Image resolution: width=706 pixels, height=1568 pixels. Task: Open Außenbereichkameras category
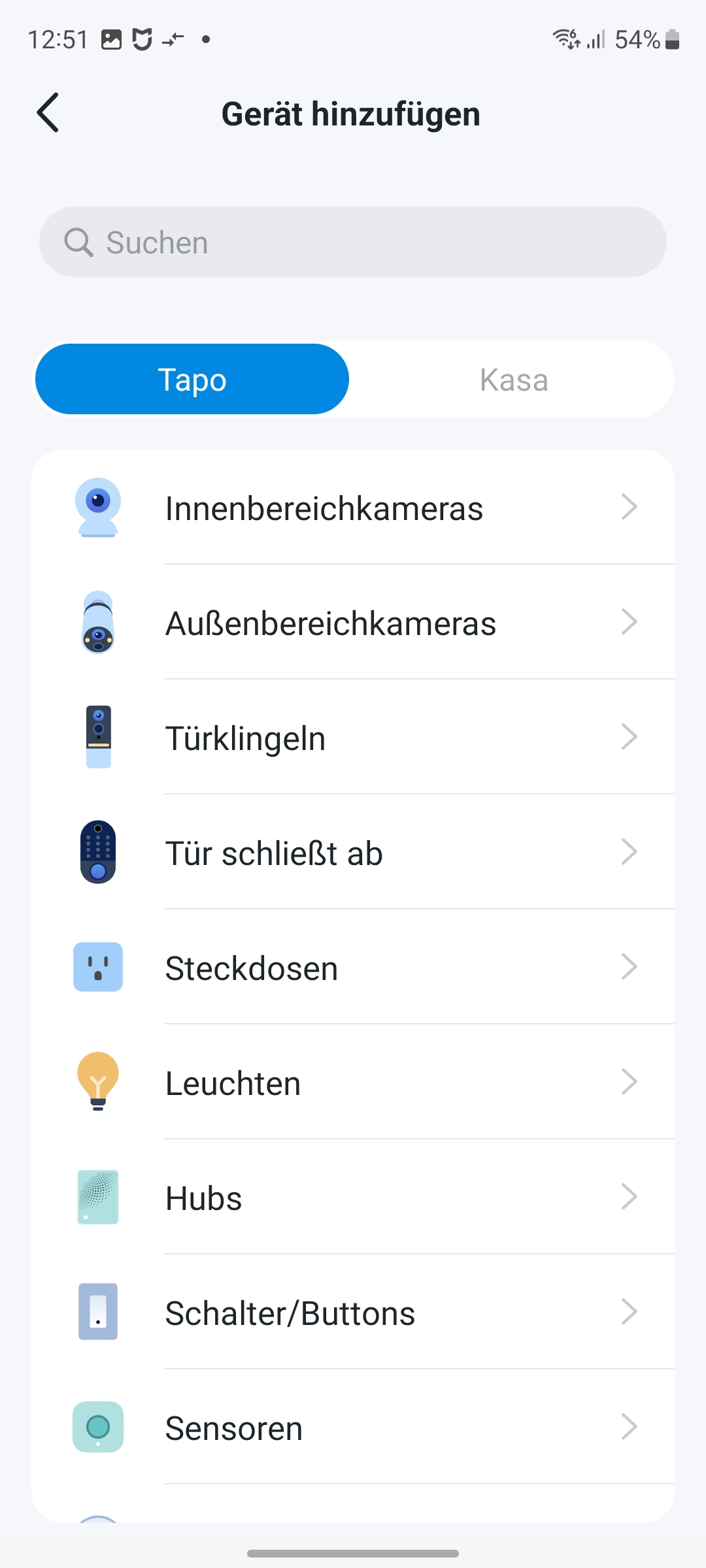click(x=353, y=623)
